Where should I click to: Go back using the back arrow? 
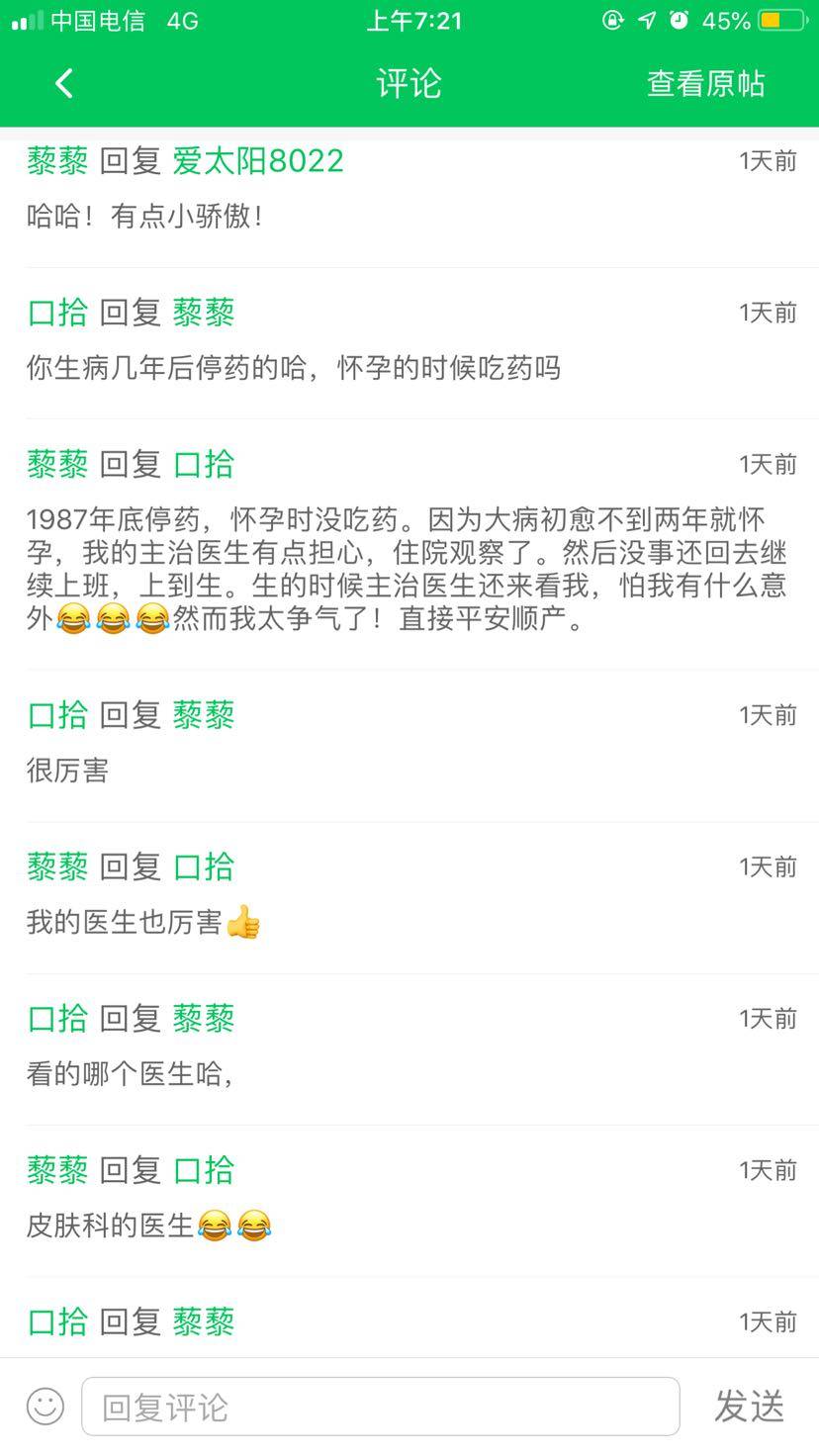click(64, 84)
